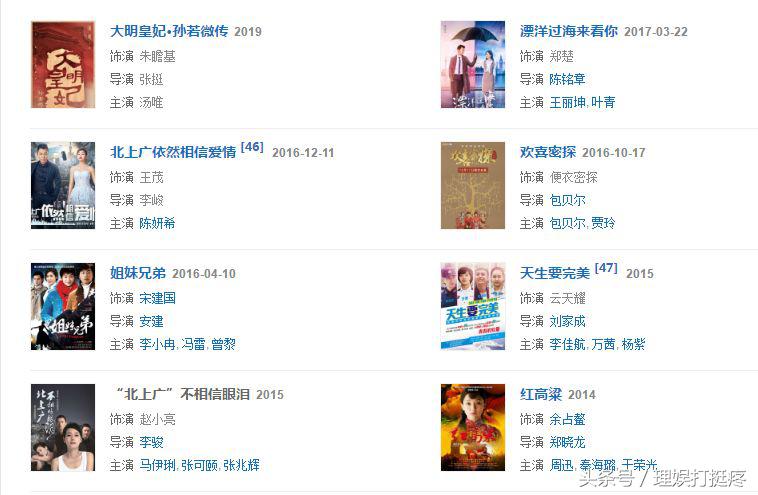Open reference footnote 46
The height and width of the screenshot is (495, 758).
[x=252, y=147]
